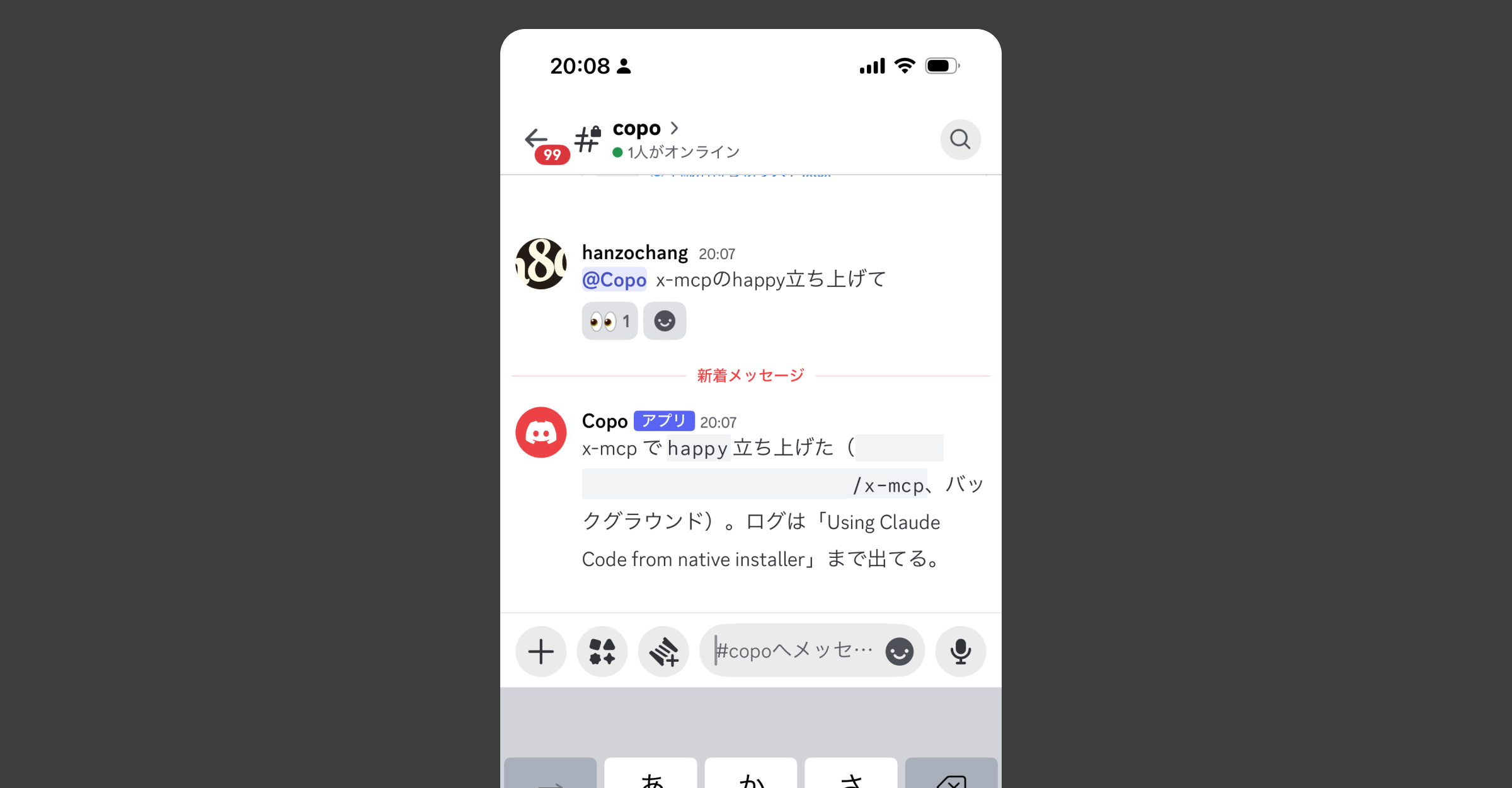Open Copo bot's avatar
The image size is (1512, 788).
point(541,432)
